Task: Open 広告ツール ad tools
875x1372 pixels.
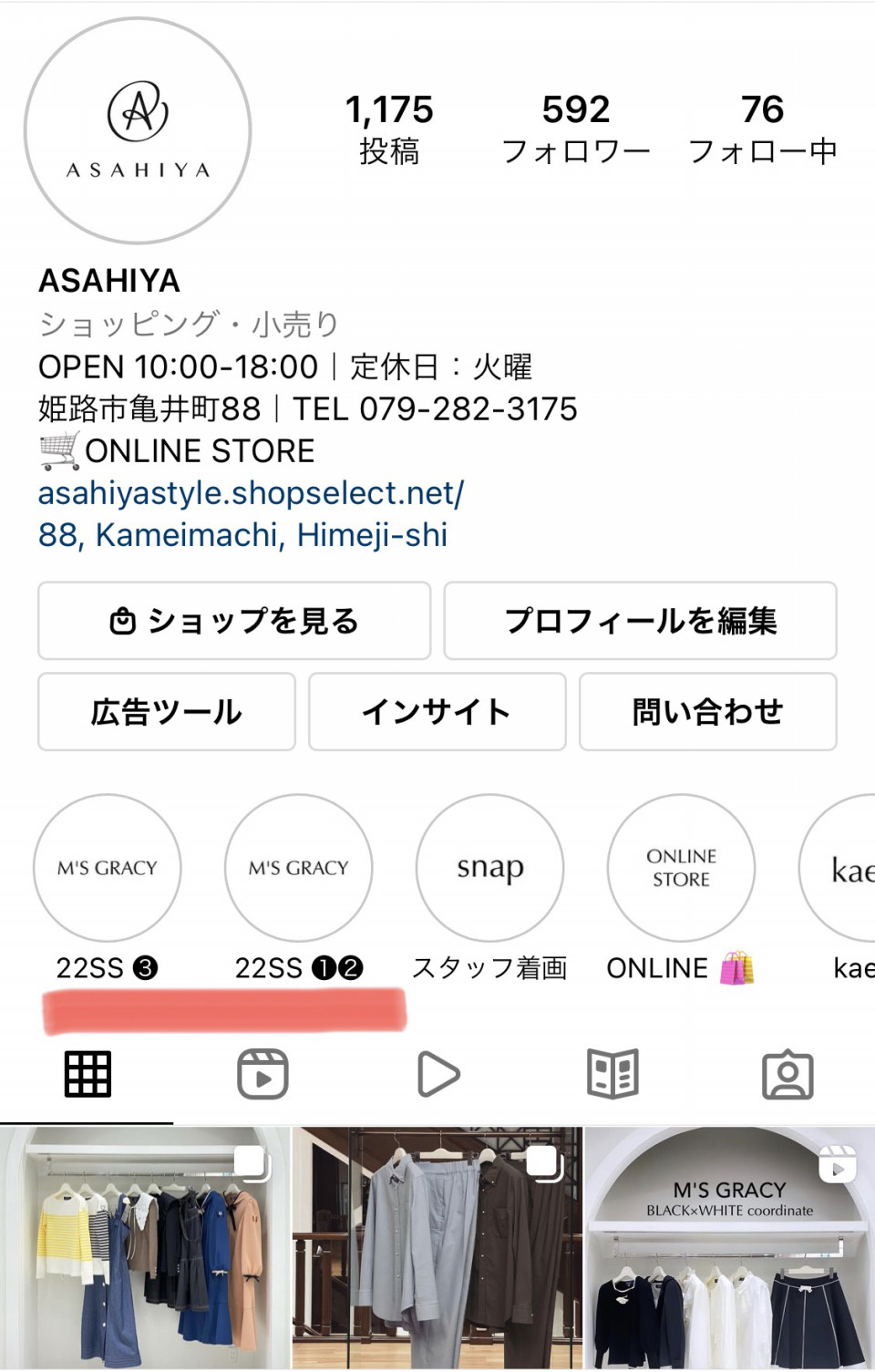Action: 166,712
